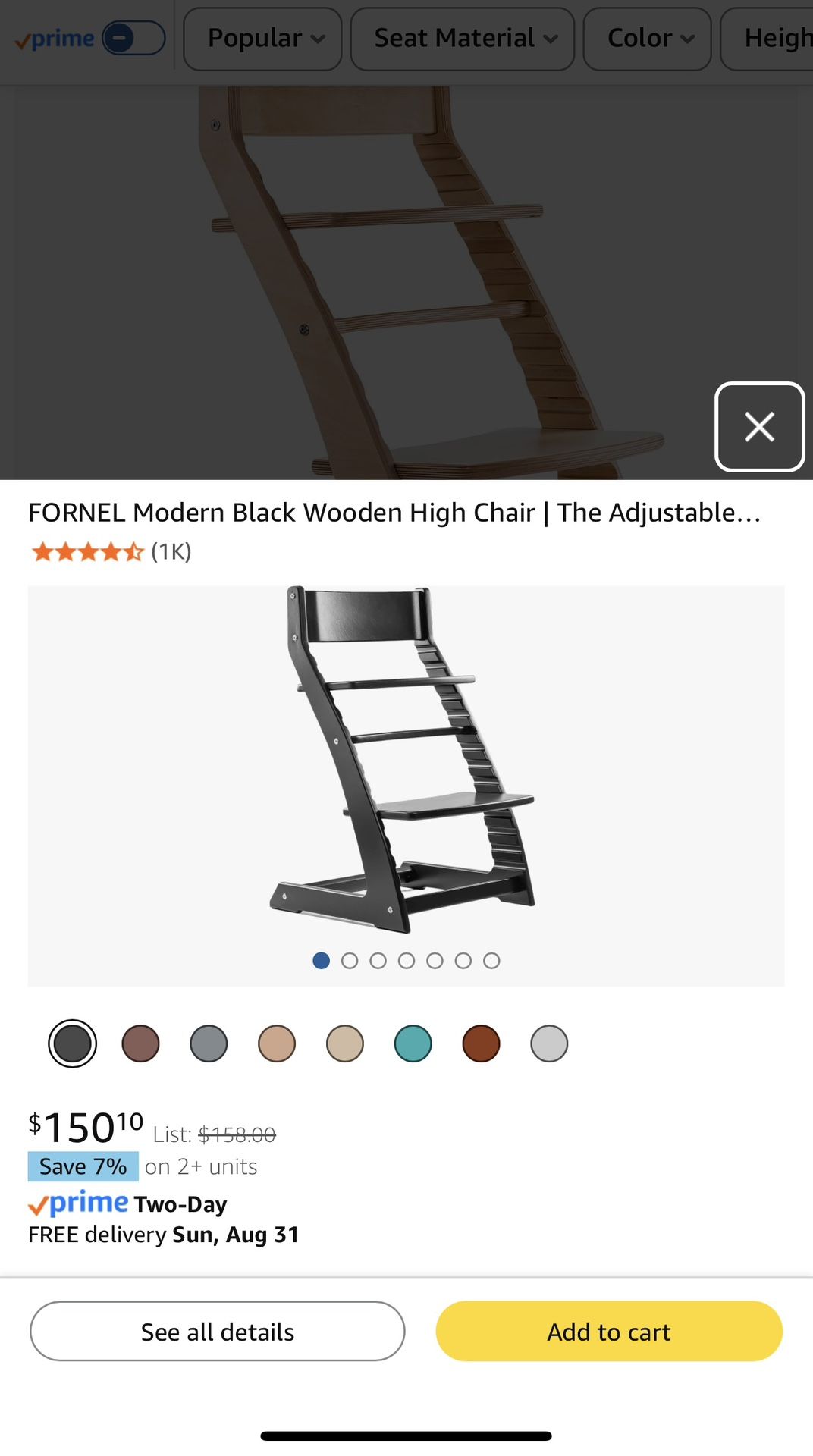Close the product quick-view sheet
Image resolution: width=813 pixels, height=1456 pixels.
759,426
